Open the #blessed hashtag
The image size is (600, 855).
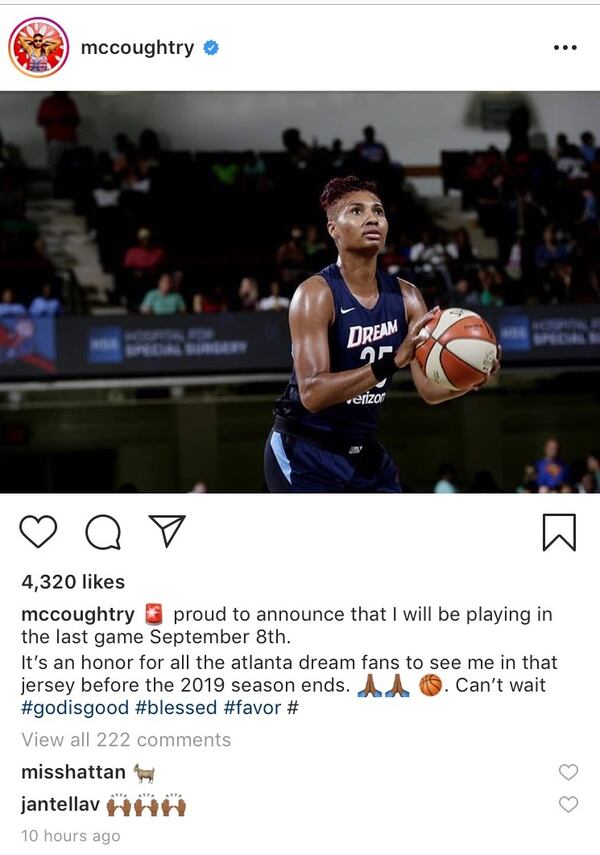point(176,708)
